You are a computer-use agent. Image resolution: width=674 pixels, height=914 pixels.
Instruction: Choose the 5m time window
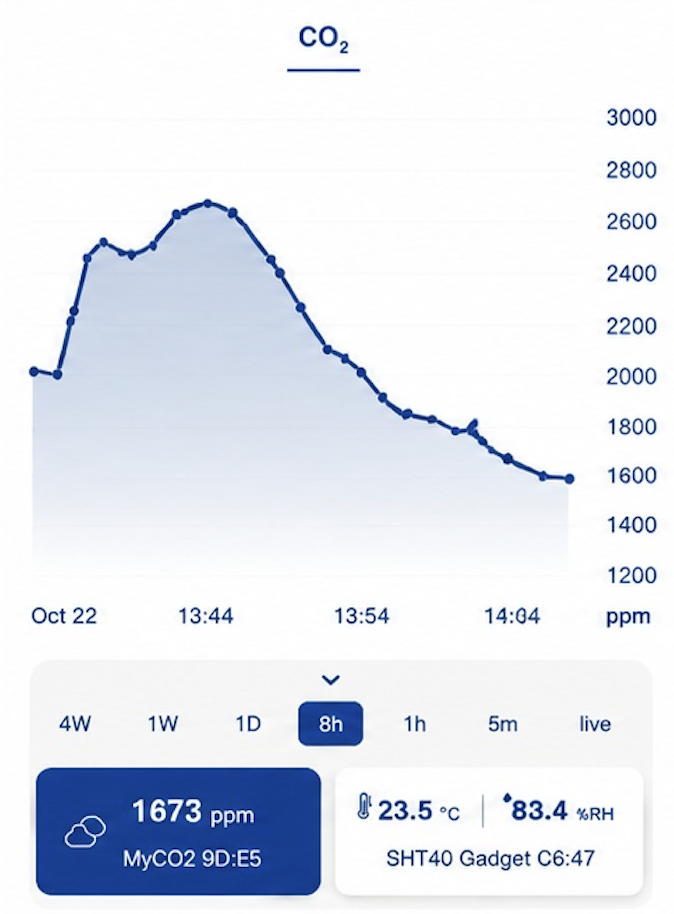(x=503, y=724)
